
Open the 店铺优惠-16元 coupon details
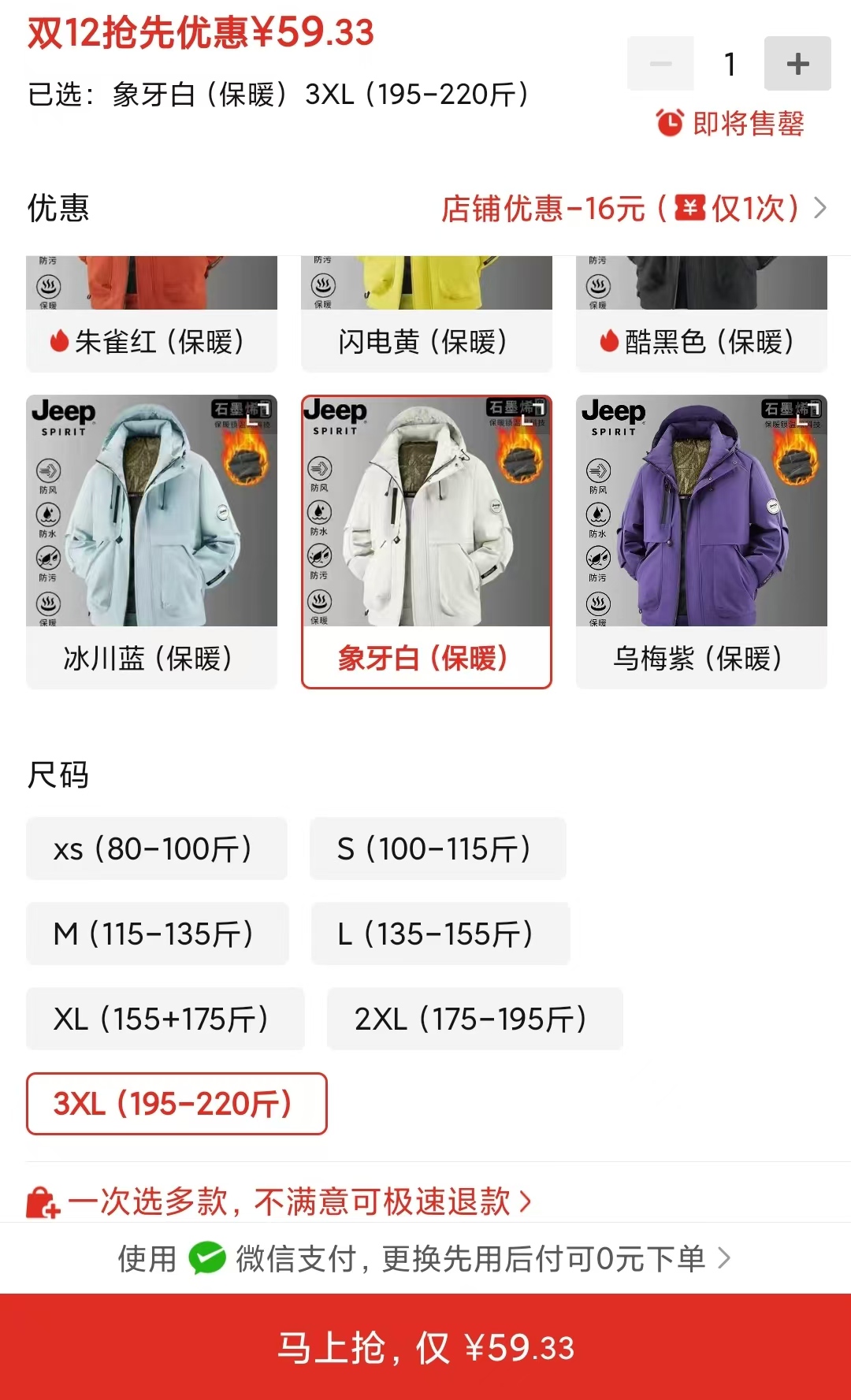[x=633, y=209]
